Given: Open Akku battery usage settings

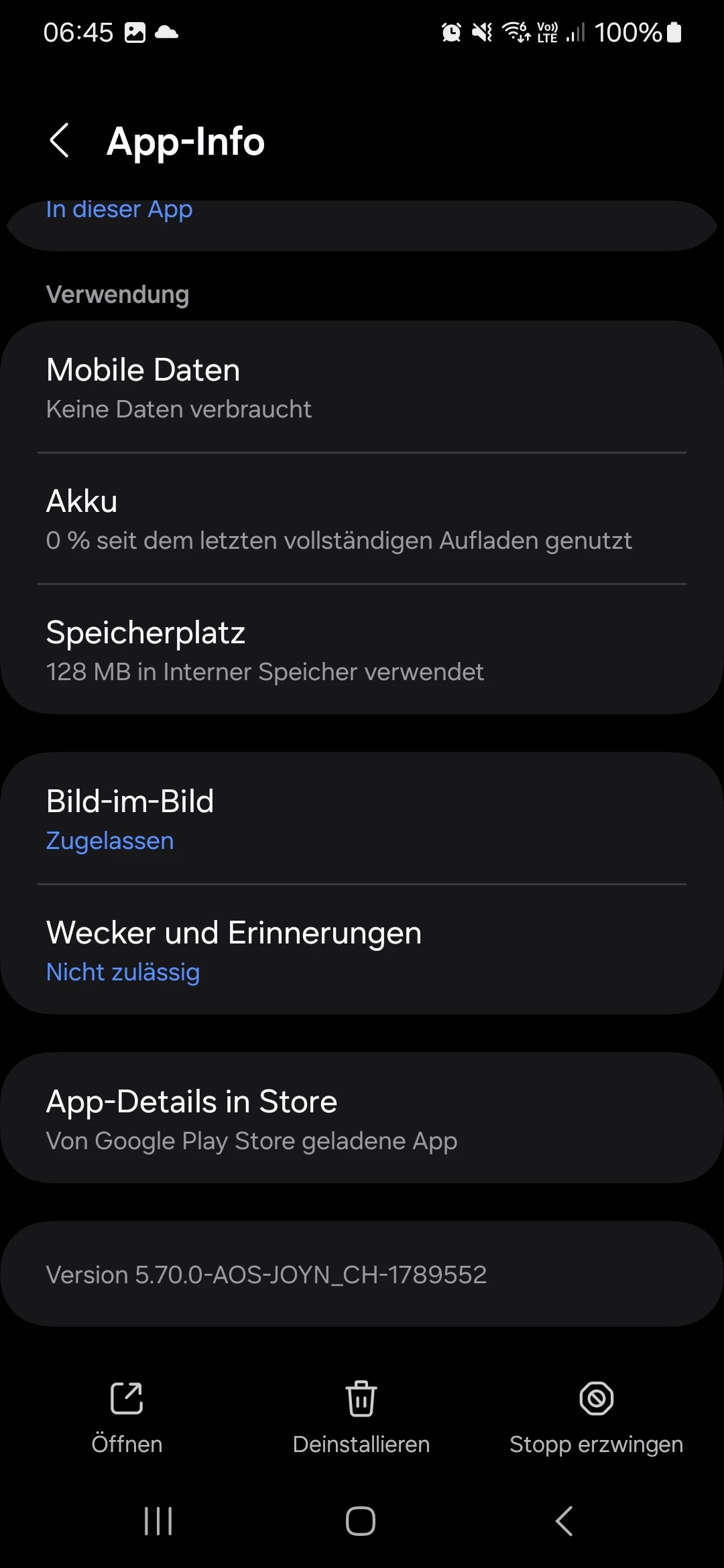Looking at the screenshot, I should click(x=362, y=519).
